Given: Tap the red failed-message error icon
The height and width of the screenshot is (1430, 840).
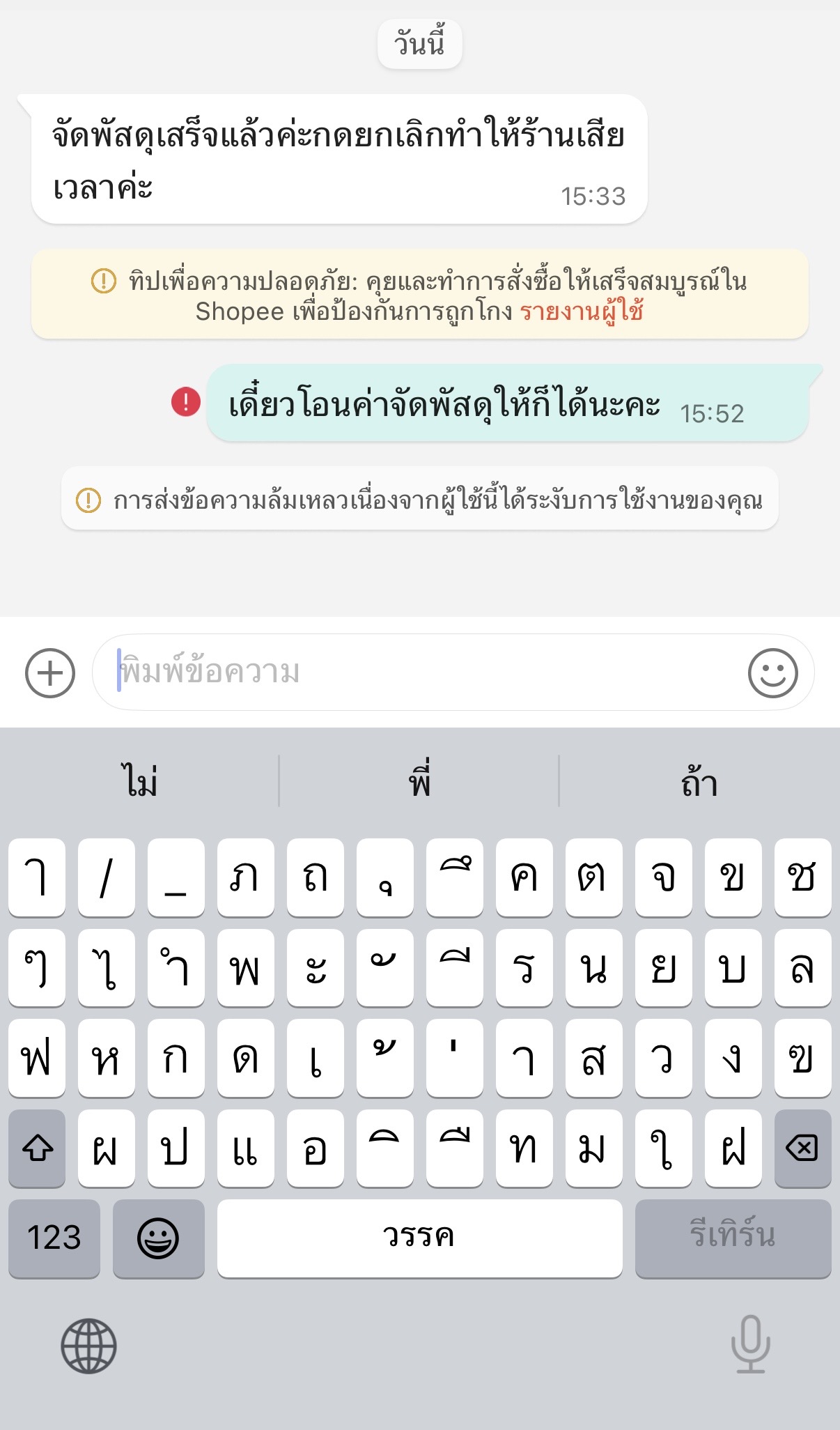Looking at the screenshot, I should click(x=186, y=402).
